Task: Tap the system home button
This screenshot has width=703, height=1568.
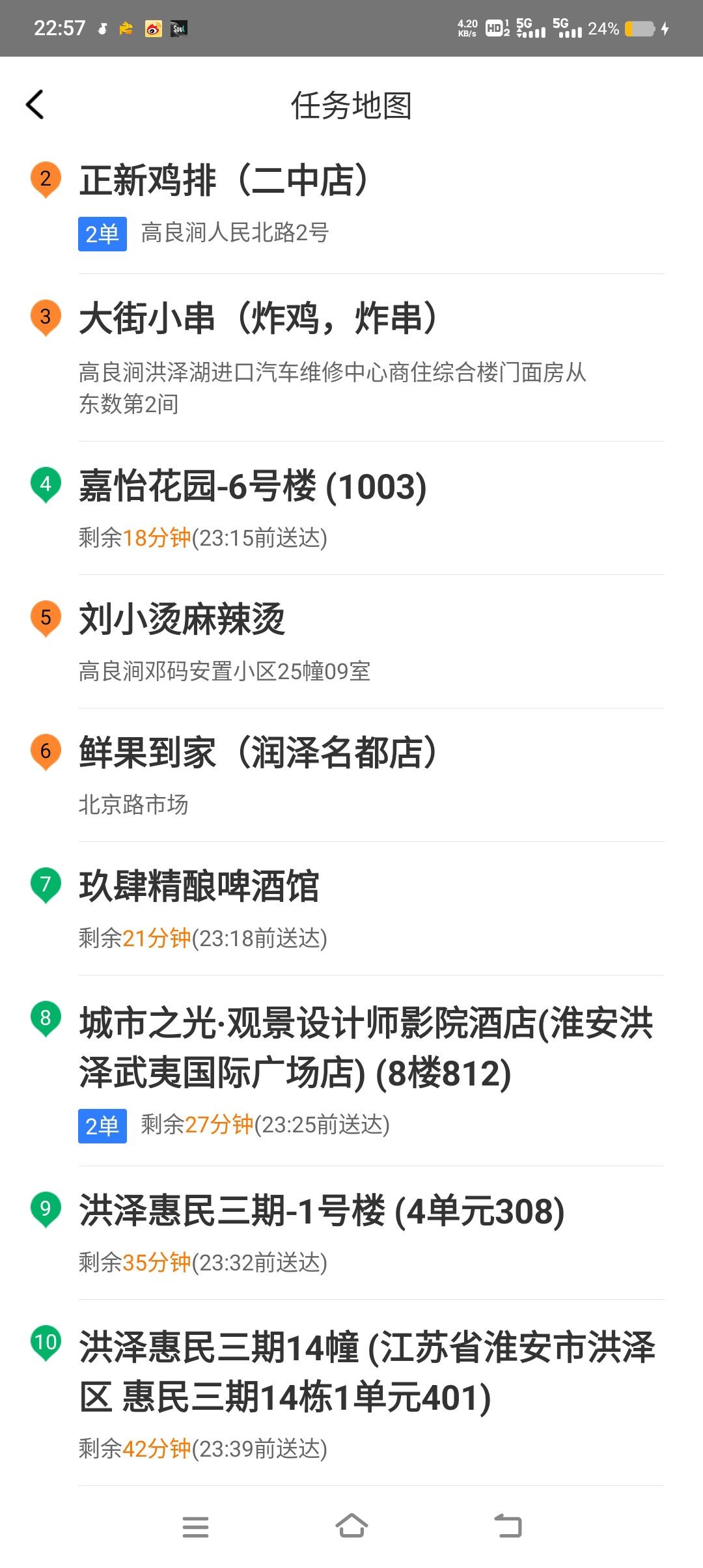Action: point(351,1526)
